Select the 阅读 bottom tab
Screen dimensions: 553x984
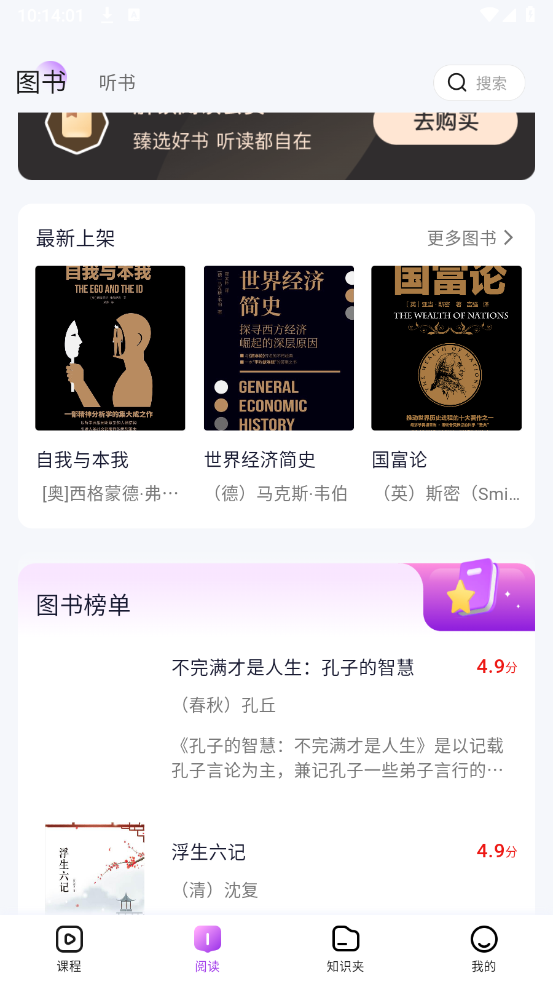tap(207, 949)
